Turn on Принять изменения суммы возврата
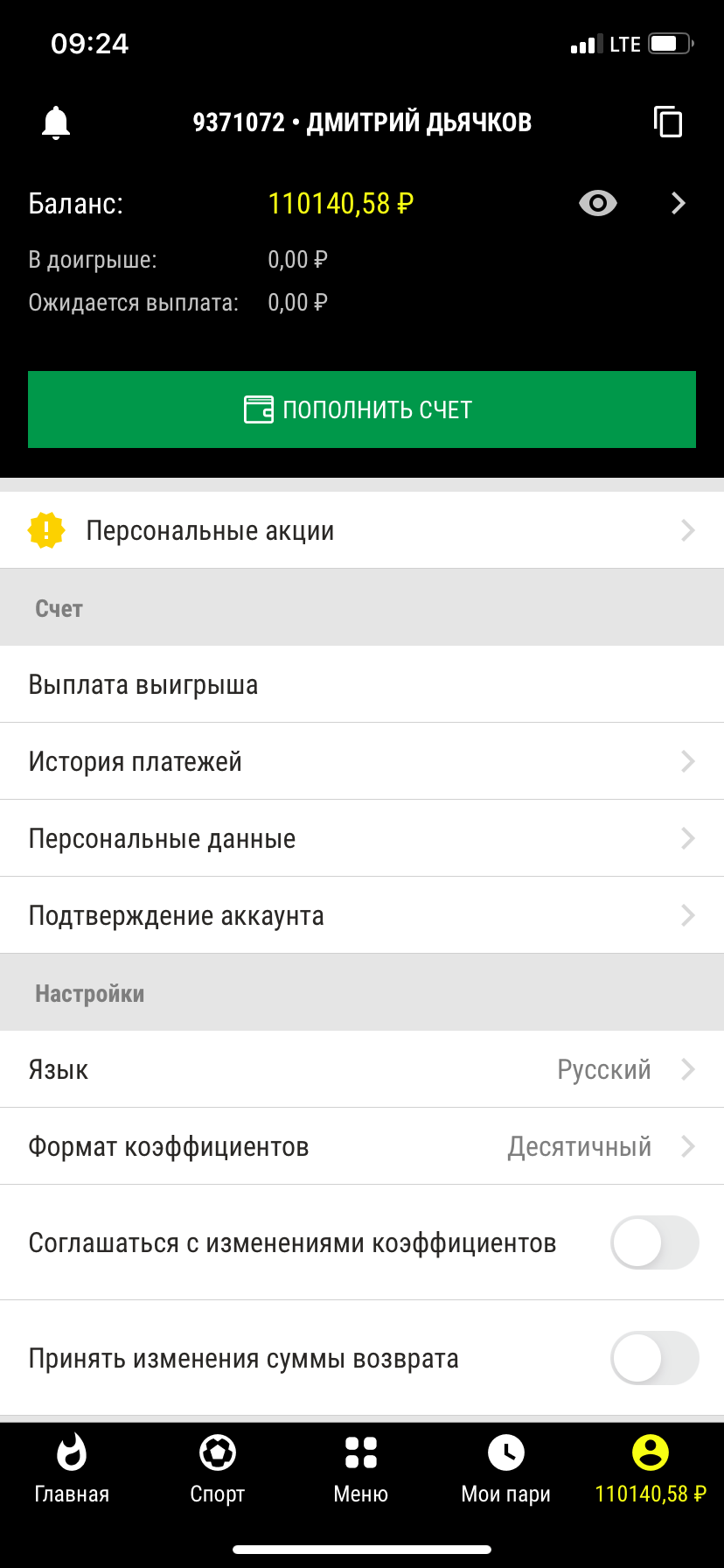 point(654,1358)
